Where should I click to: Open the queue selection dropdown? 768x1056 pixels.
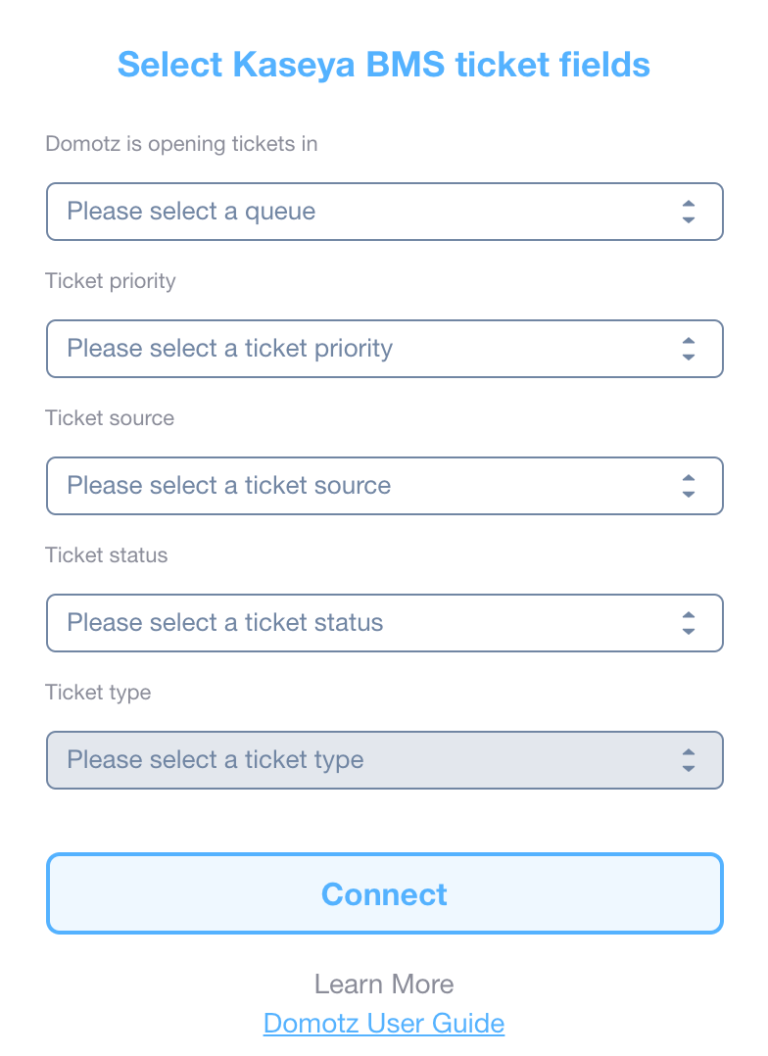[x=384, y=211]
